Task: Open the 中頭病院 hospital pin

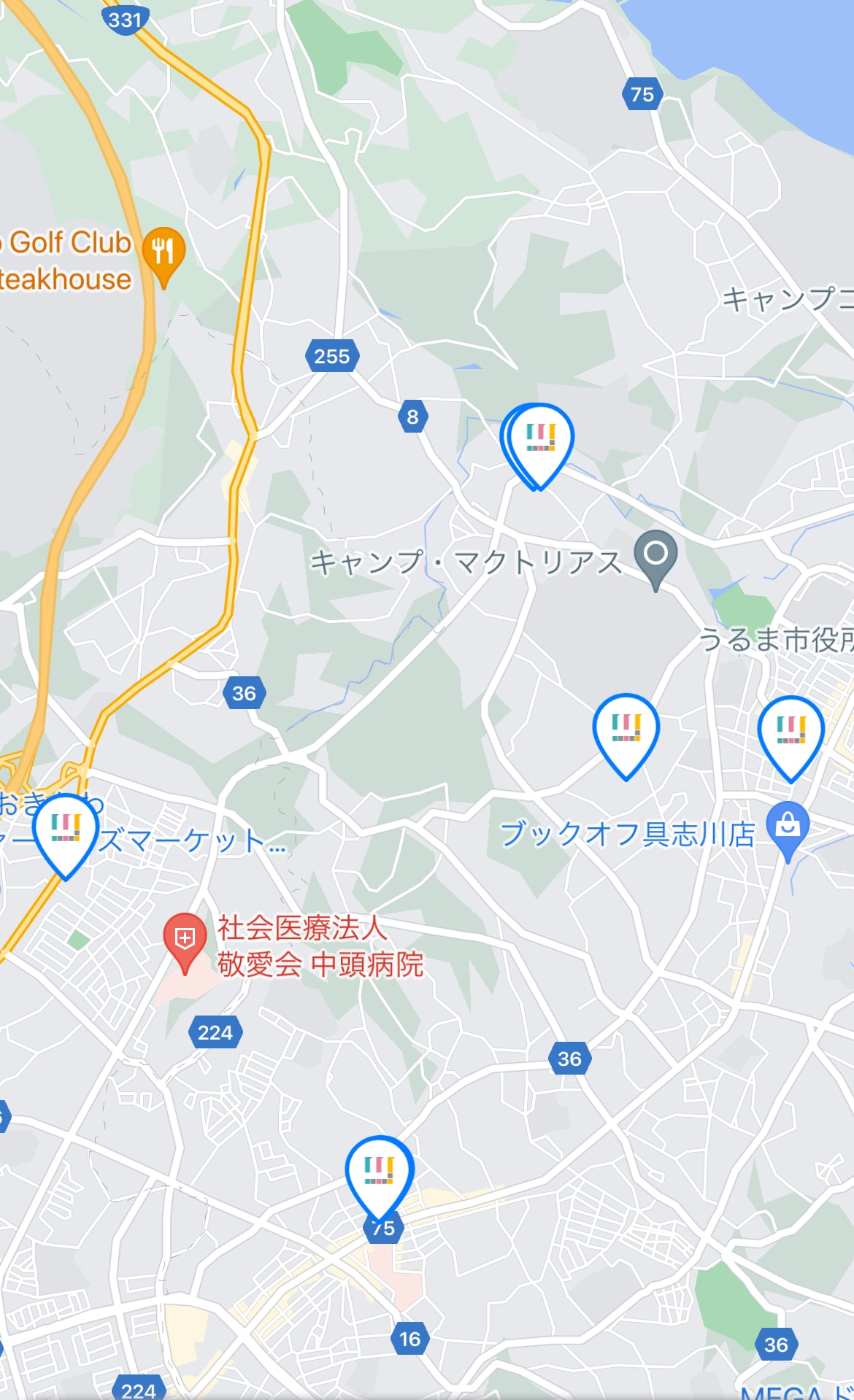Action: tap(185, 938)
